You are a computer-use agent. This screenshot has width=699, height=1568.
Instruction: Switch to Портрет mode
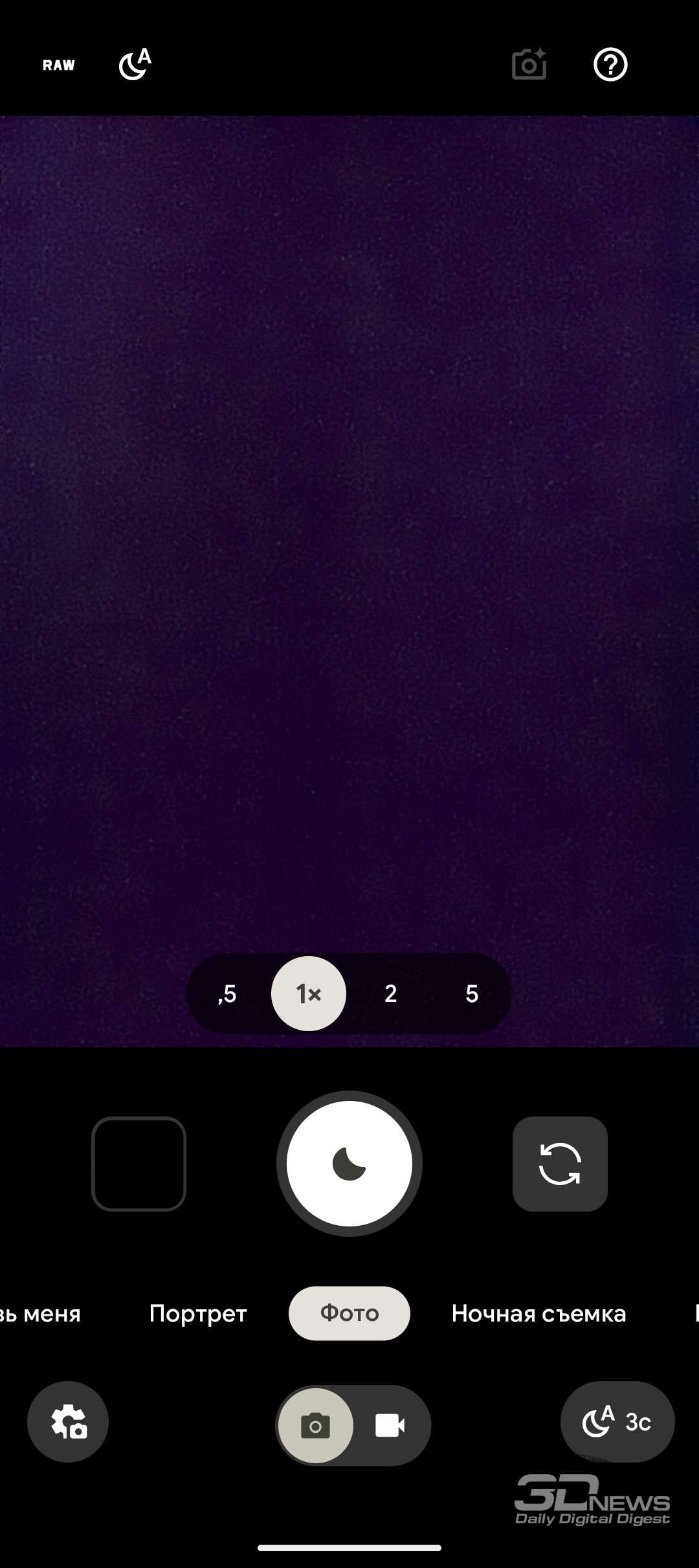coord(198,1314)
